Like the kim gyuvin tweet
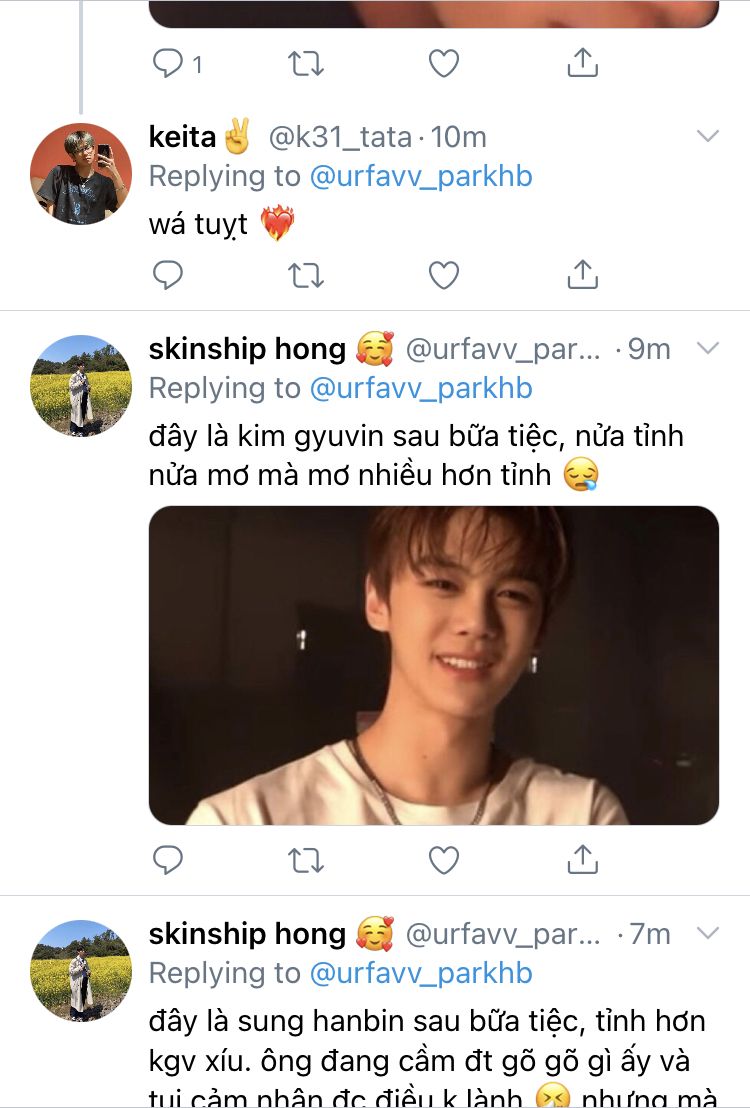The image size is (750, 1108). 443,859
